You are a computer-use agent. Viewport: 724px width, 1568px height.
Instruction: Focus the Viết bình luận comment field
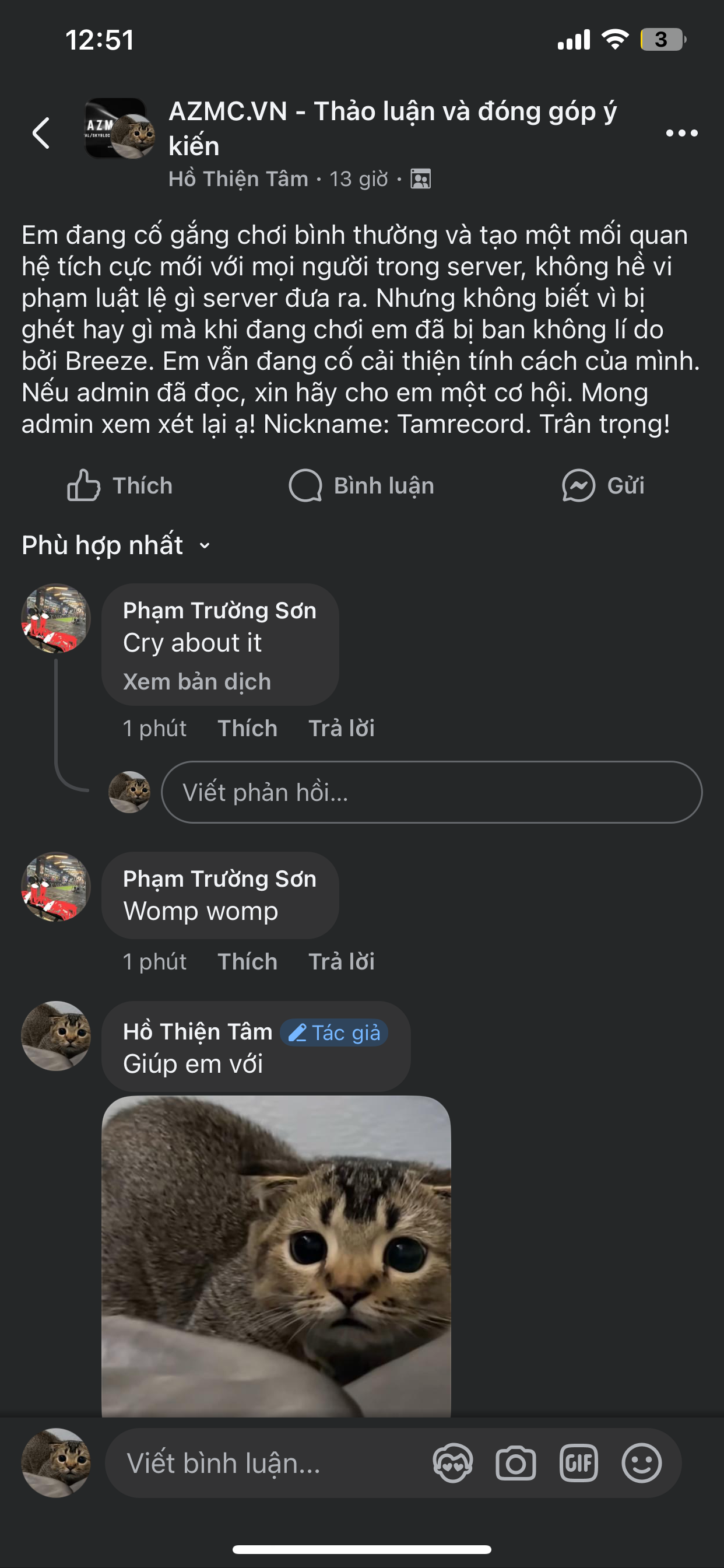click(268, 1464)
